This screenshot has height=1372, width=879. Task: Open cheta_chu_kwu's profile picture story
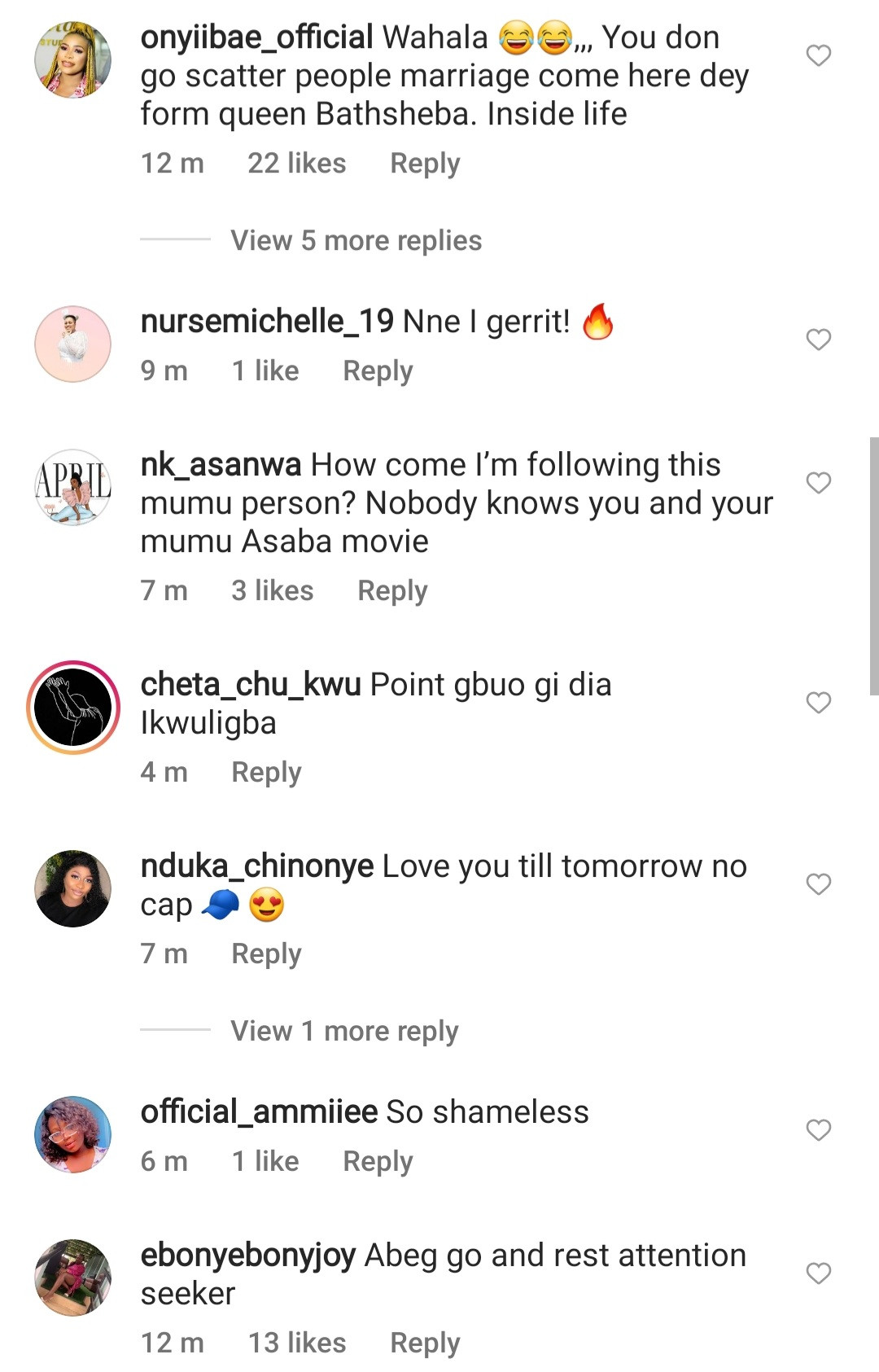click(x=73, y=707)
